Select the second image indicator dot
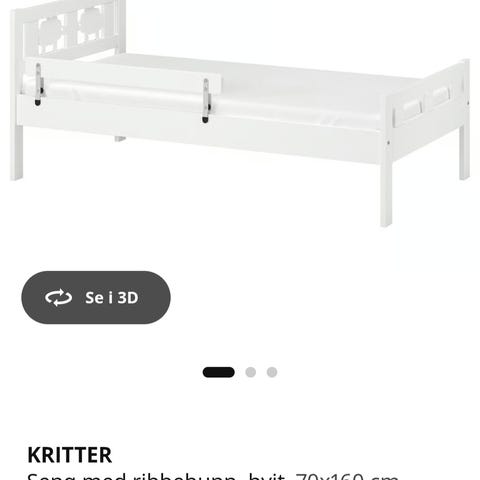This screenshot has width=480, height=480. (x=251, y=372)
